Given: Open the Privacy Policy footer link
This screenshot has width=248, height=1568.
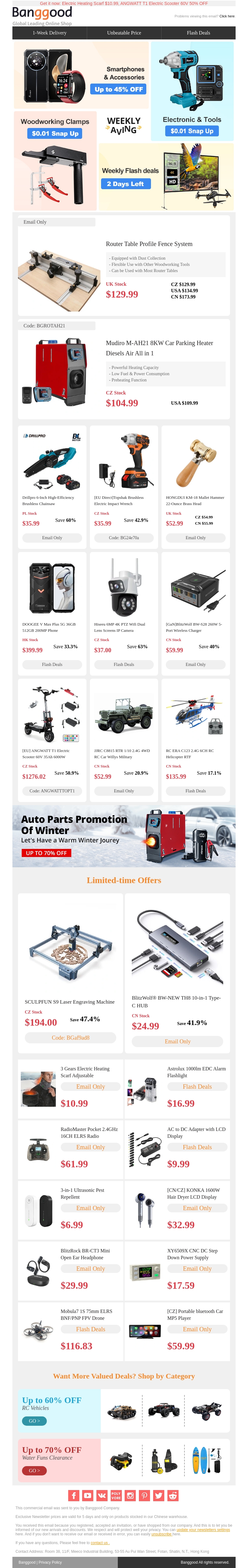Looking at the screenshot, I should (50, 1562).
